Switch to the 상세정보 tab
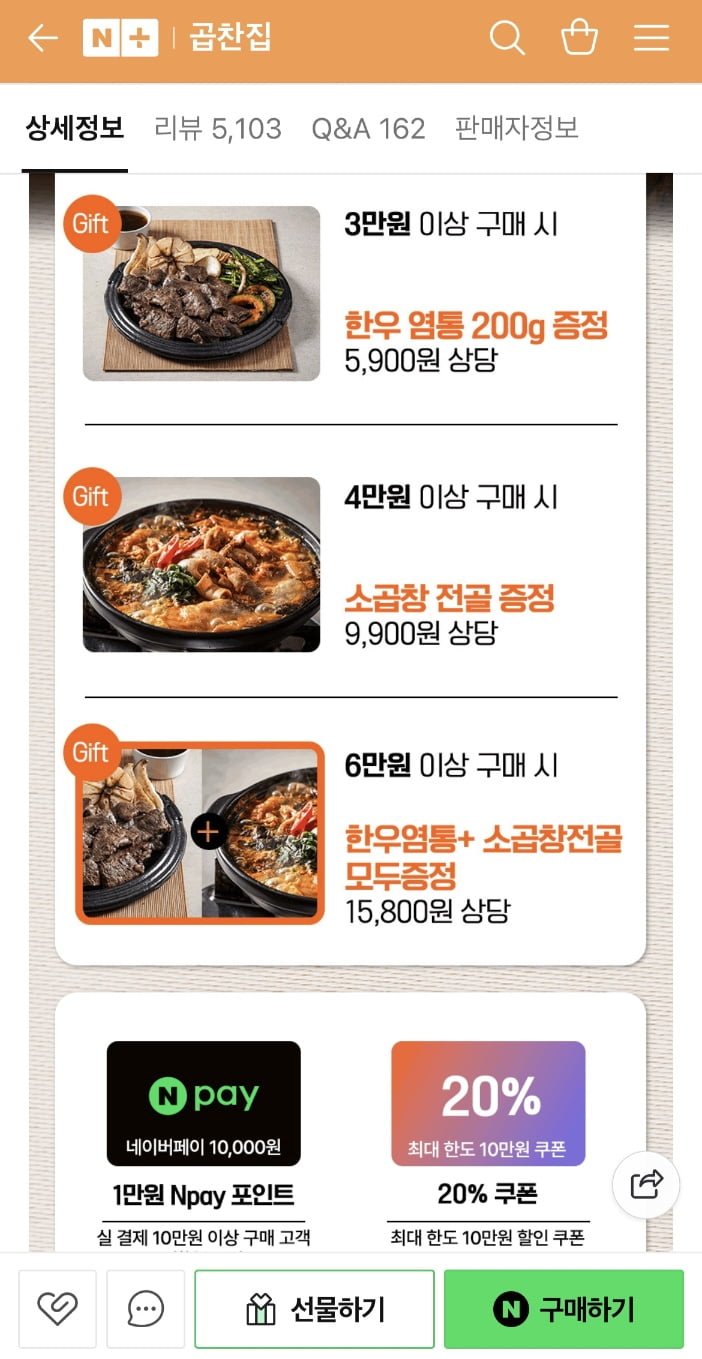Screen dimensions: 702x1359 coord(75,128)
